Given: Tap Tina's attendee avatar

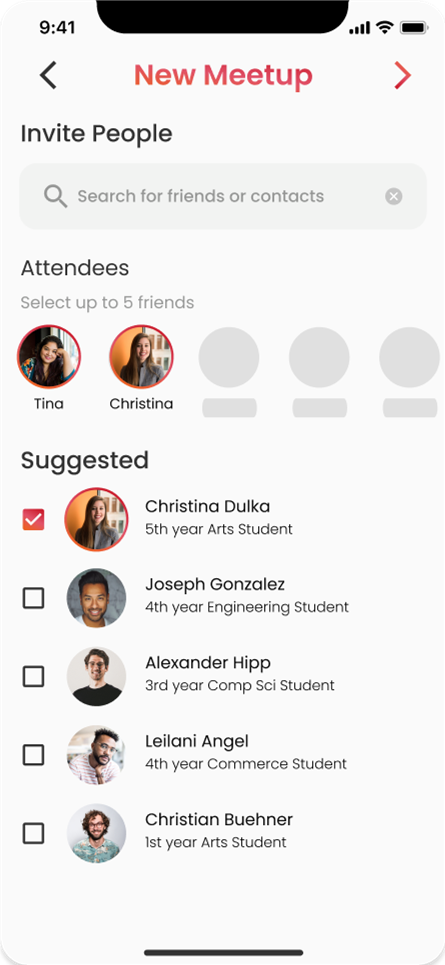Looking at the screenshot, I should pos(49,357).
